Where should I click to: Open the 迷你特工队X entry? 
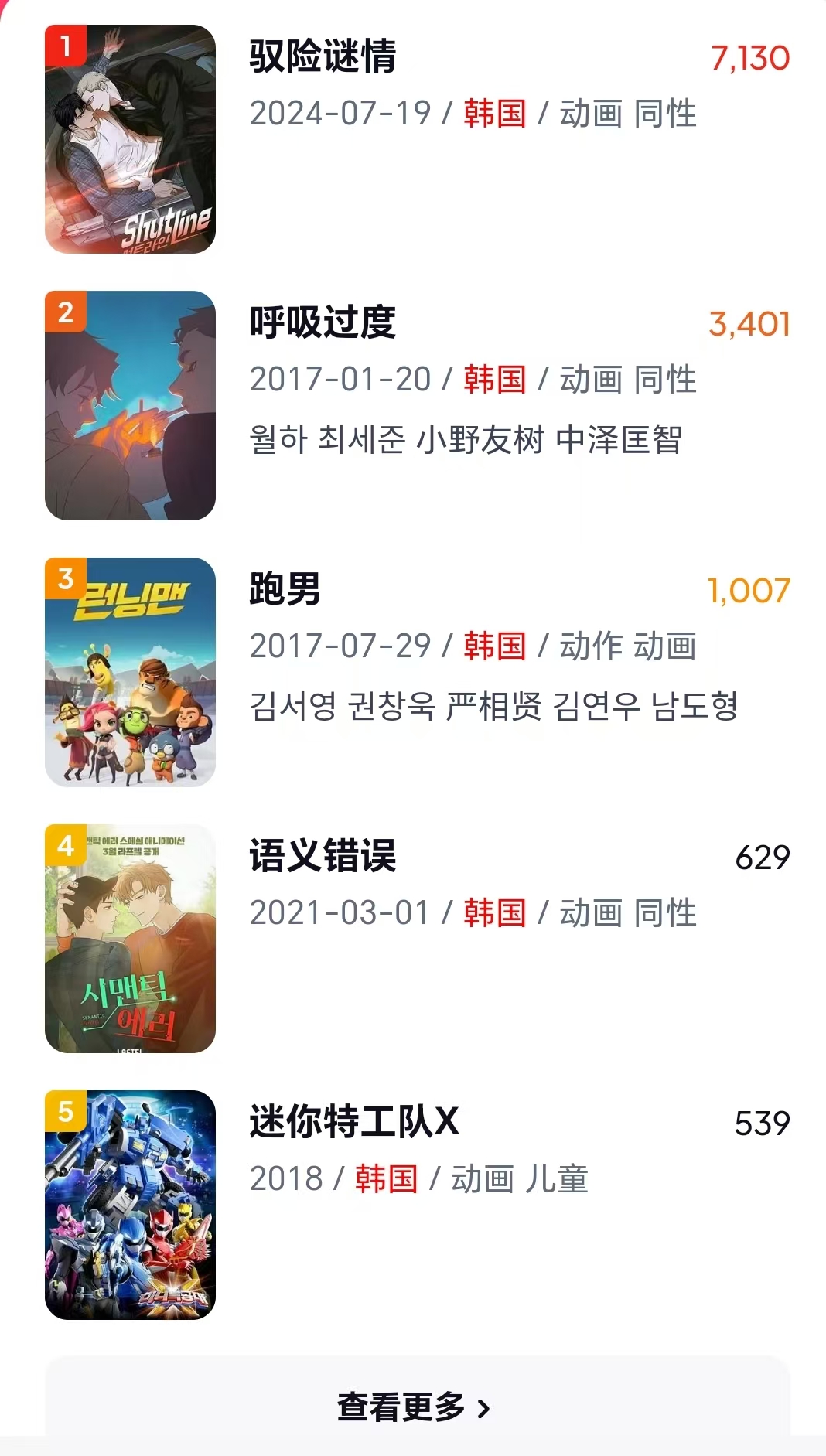tap(353, 1123)
